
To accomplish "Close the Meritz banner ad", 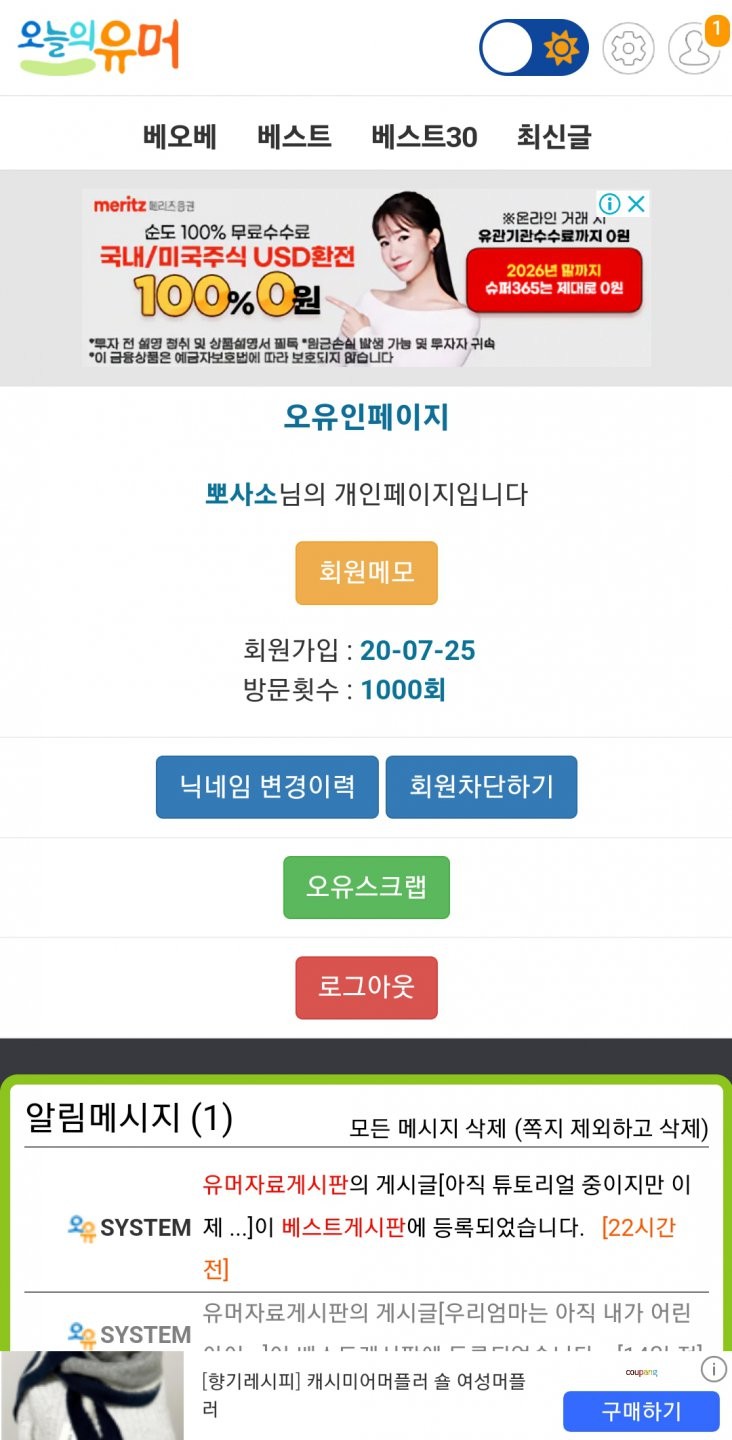I will pos(636,204).
